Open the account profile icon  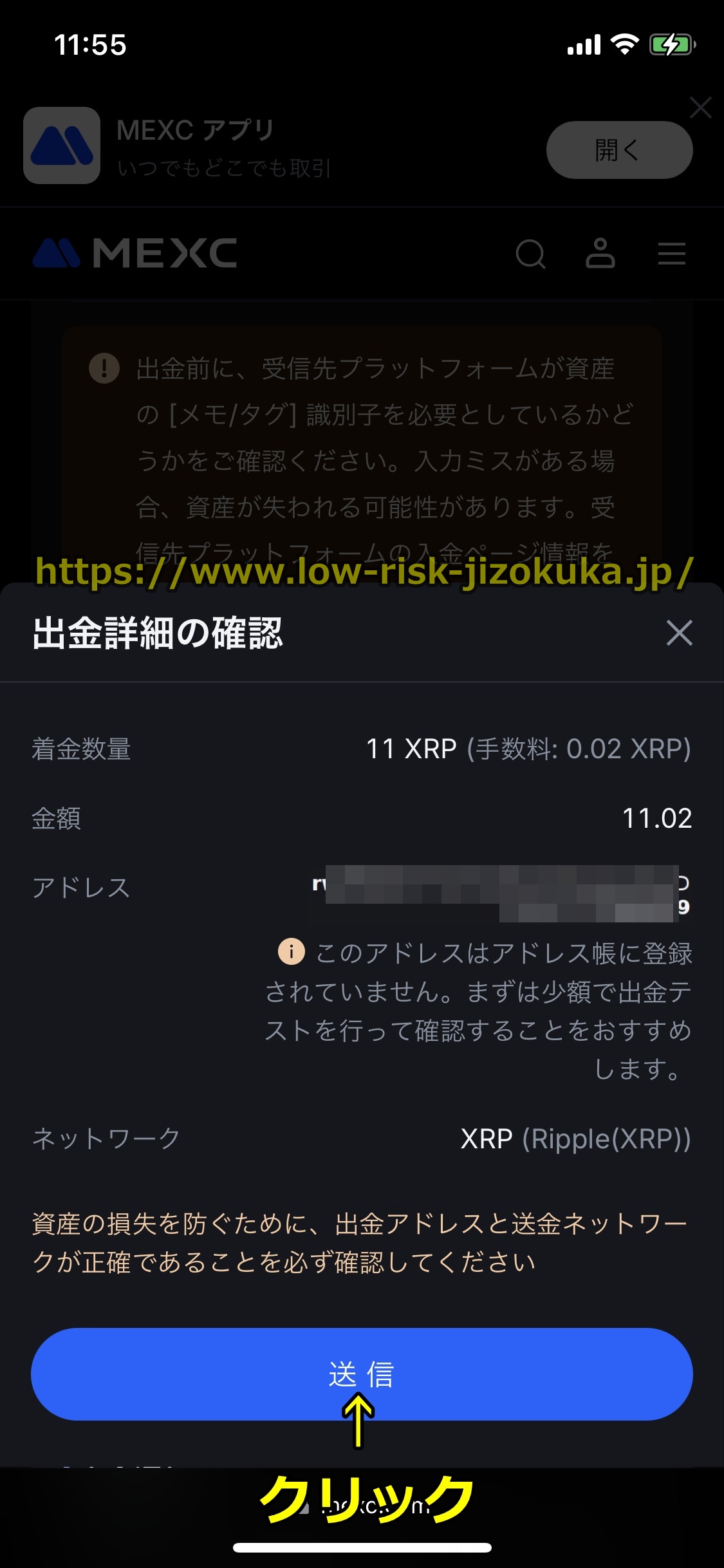(600, 253)
